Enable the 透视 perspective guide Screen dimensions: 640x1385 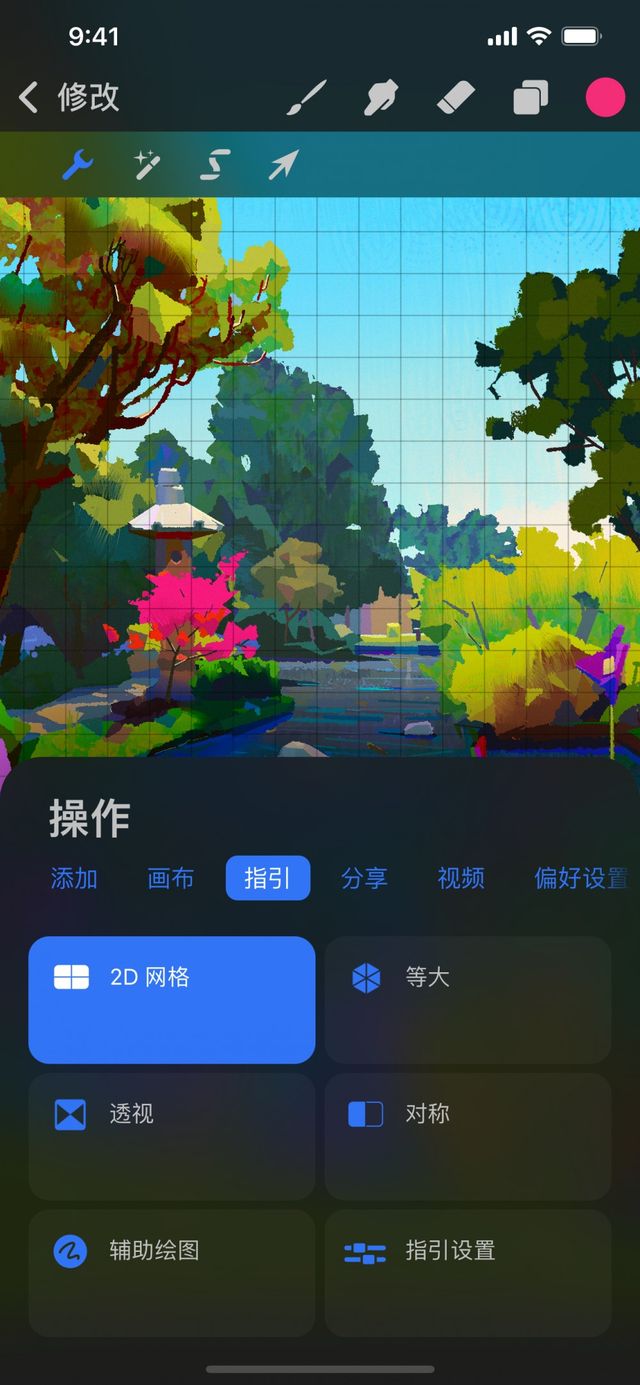[x=172, y=1136]
